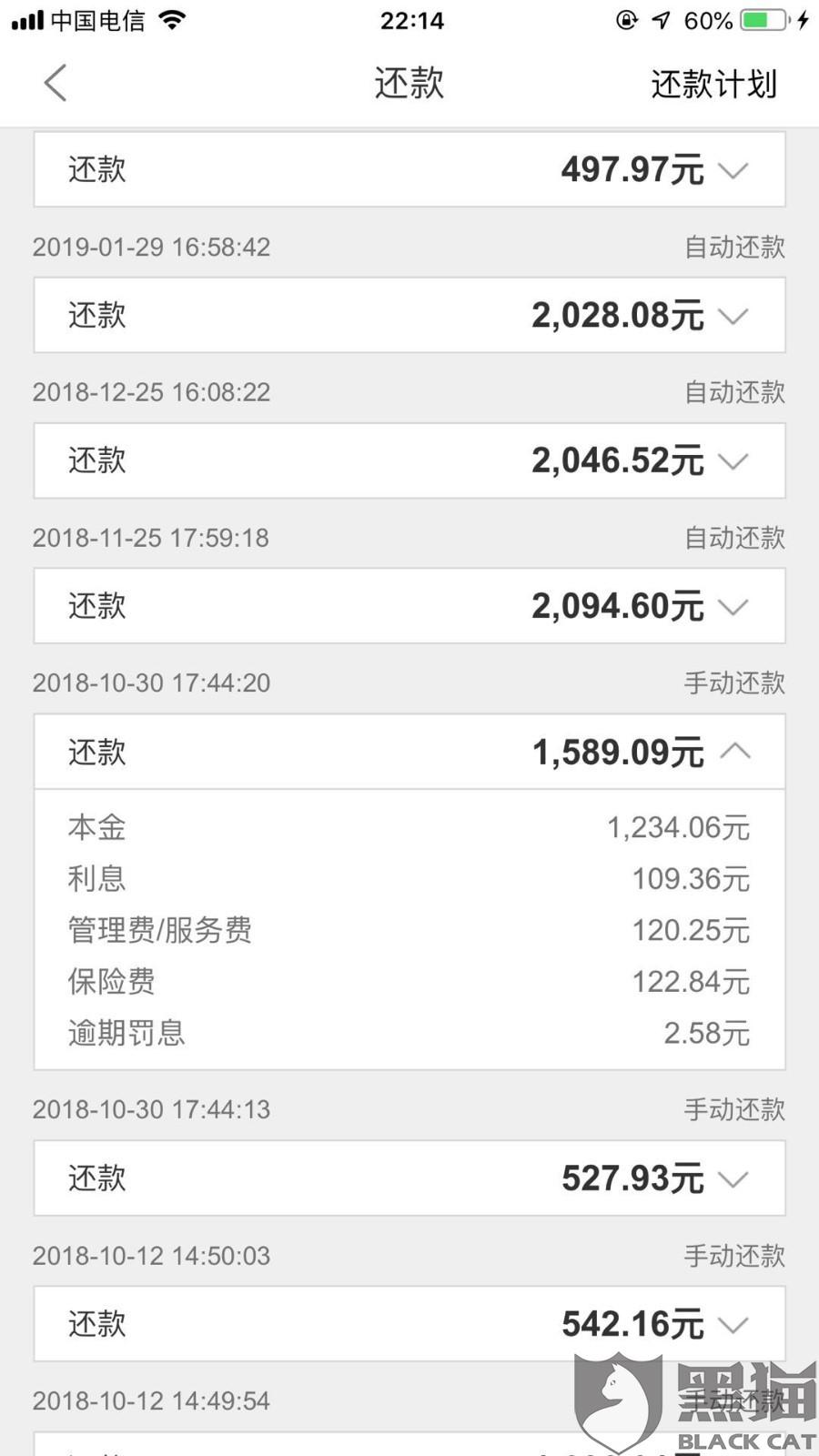Go back using the top-left arrow
Viewport: 819px width, 1456px height.
[x=56, y=83]
